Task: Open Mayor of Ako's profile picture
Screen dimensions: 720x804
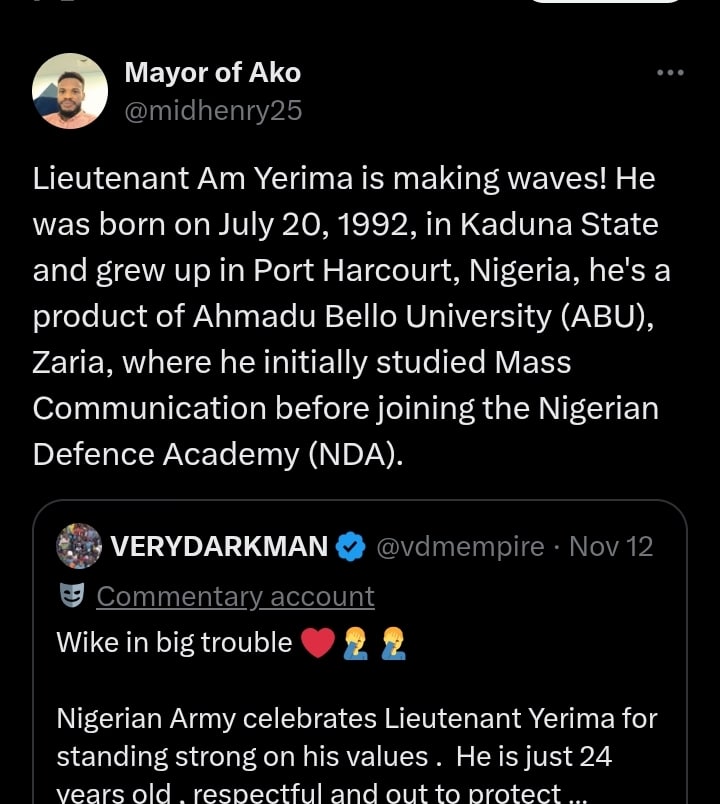Action: [70, 91]
